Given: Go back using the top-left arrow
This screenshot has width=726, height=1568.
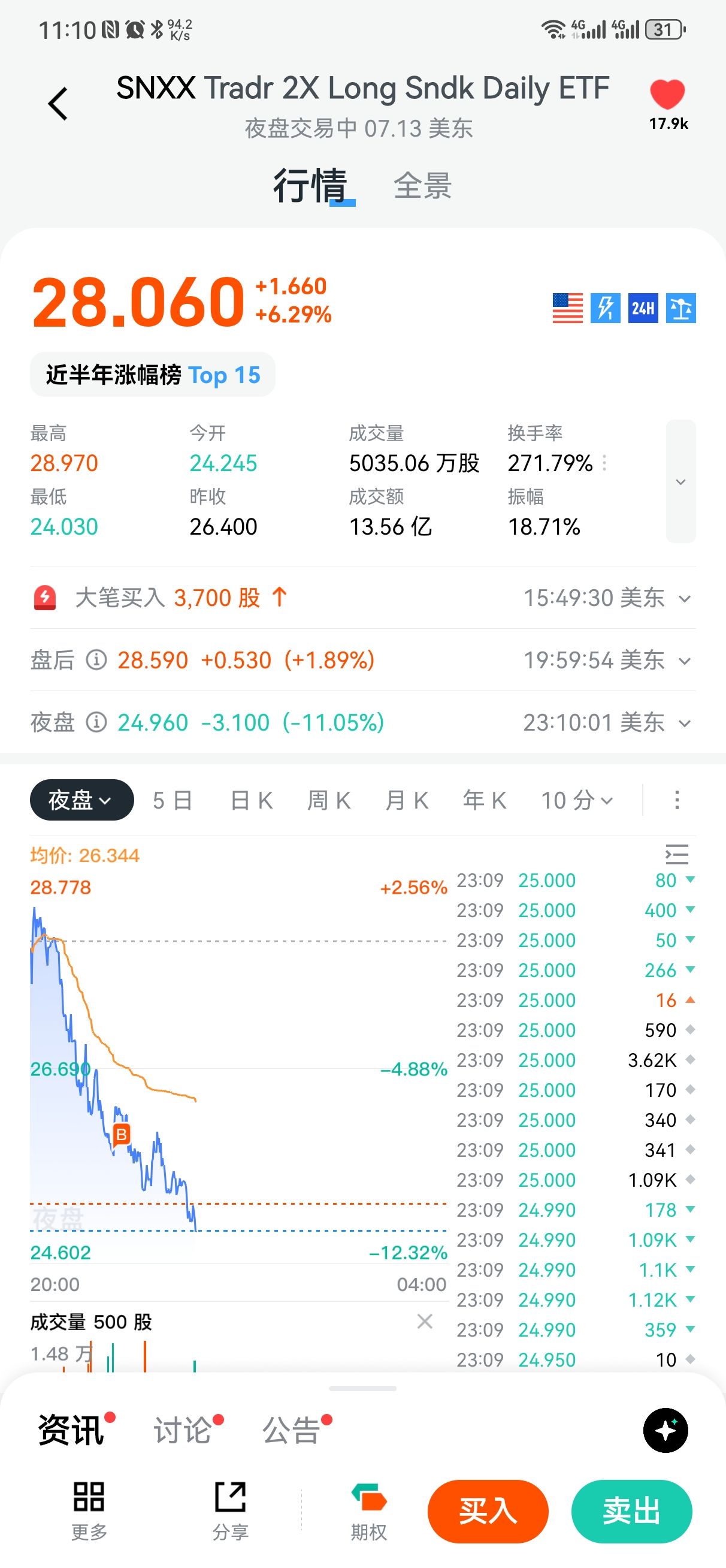Looking at the screenshot, I should click(x=58, y=104).
